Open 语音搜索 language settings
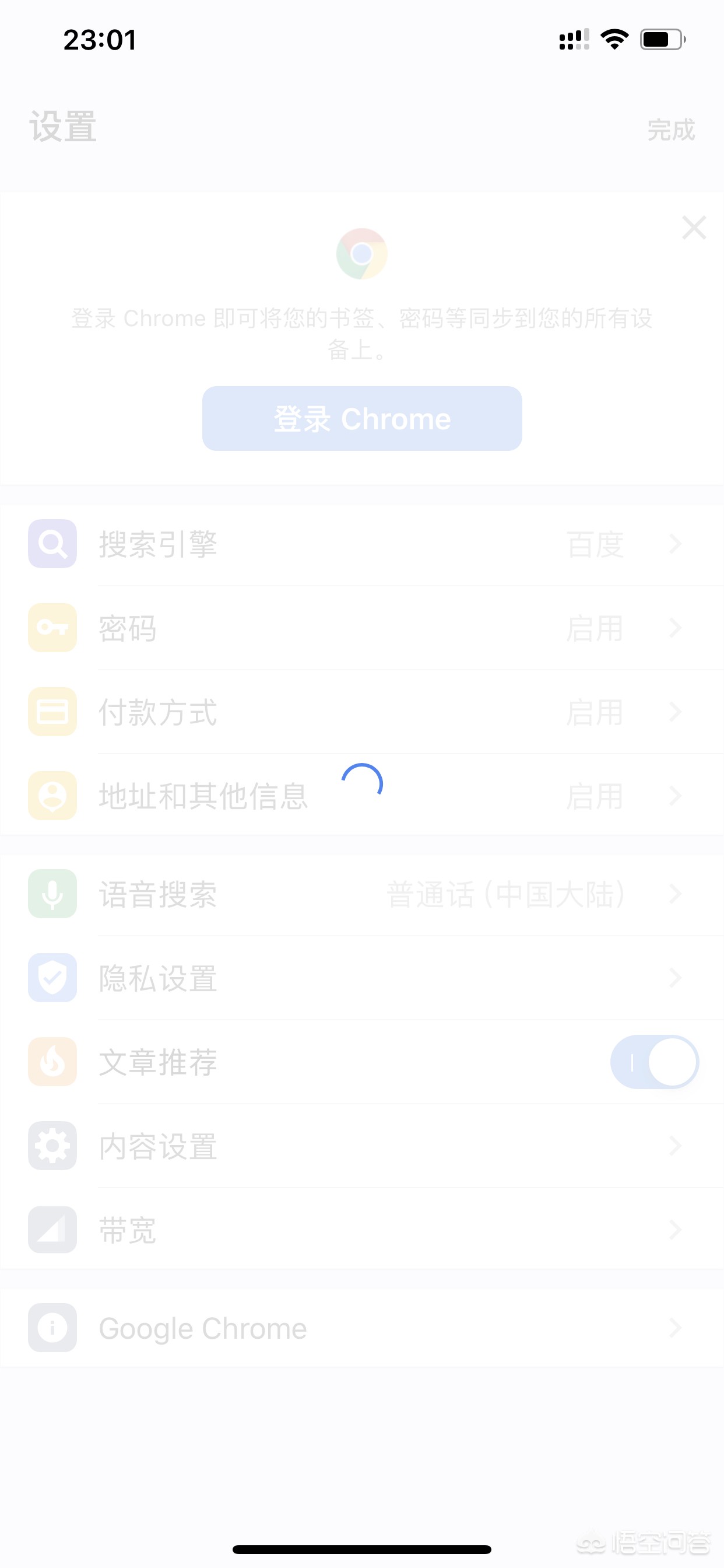Image resolution: width=724 pixels, height=1568 pixels. click(x=362, y=894)
